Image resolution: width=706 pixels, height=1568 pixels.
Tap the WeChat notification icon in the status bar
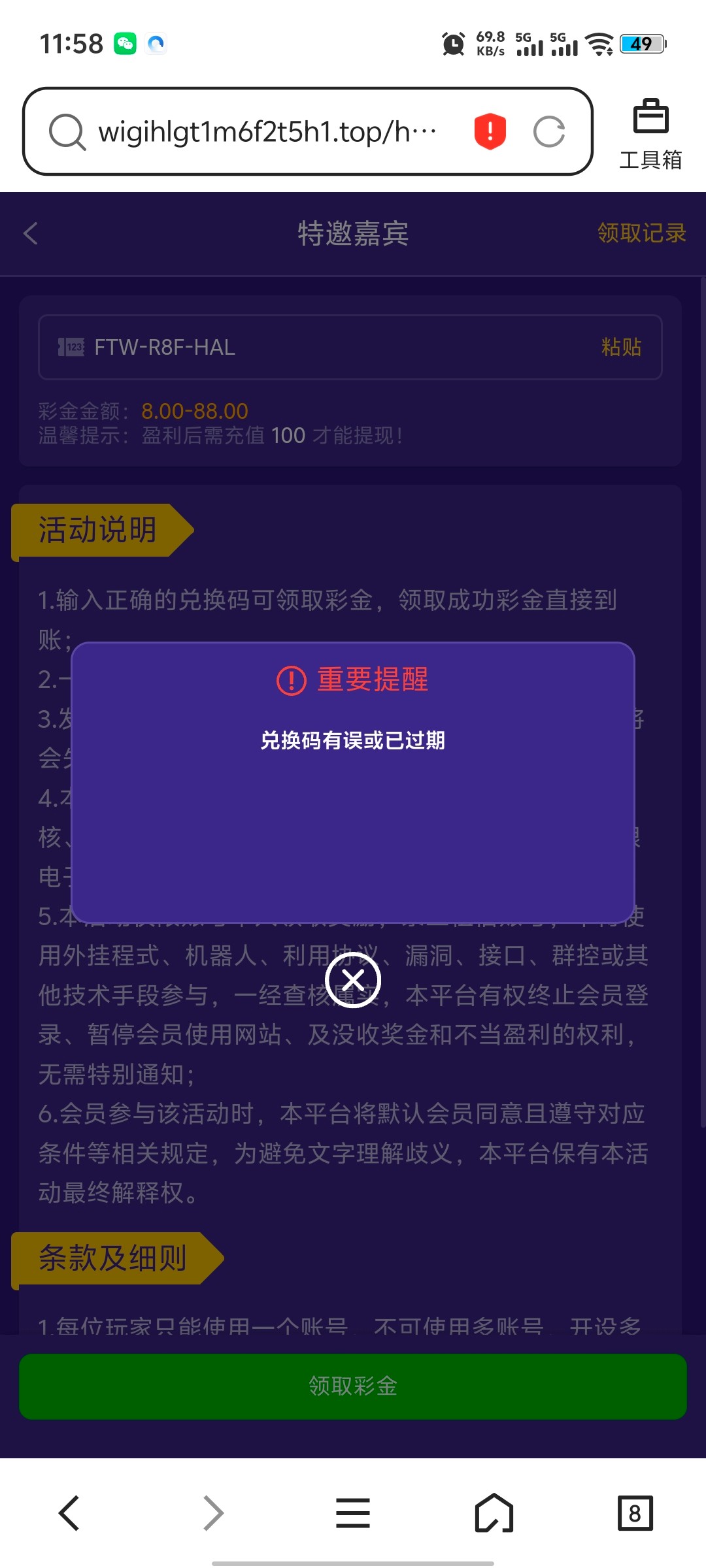[x=124, y=43]
